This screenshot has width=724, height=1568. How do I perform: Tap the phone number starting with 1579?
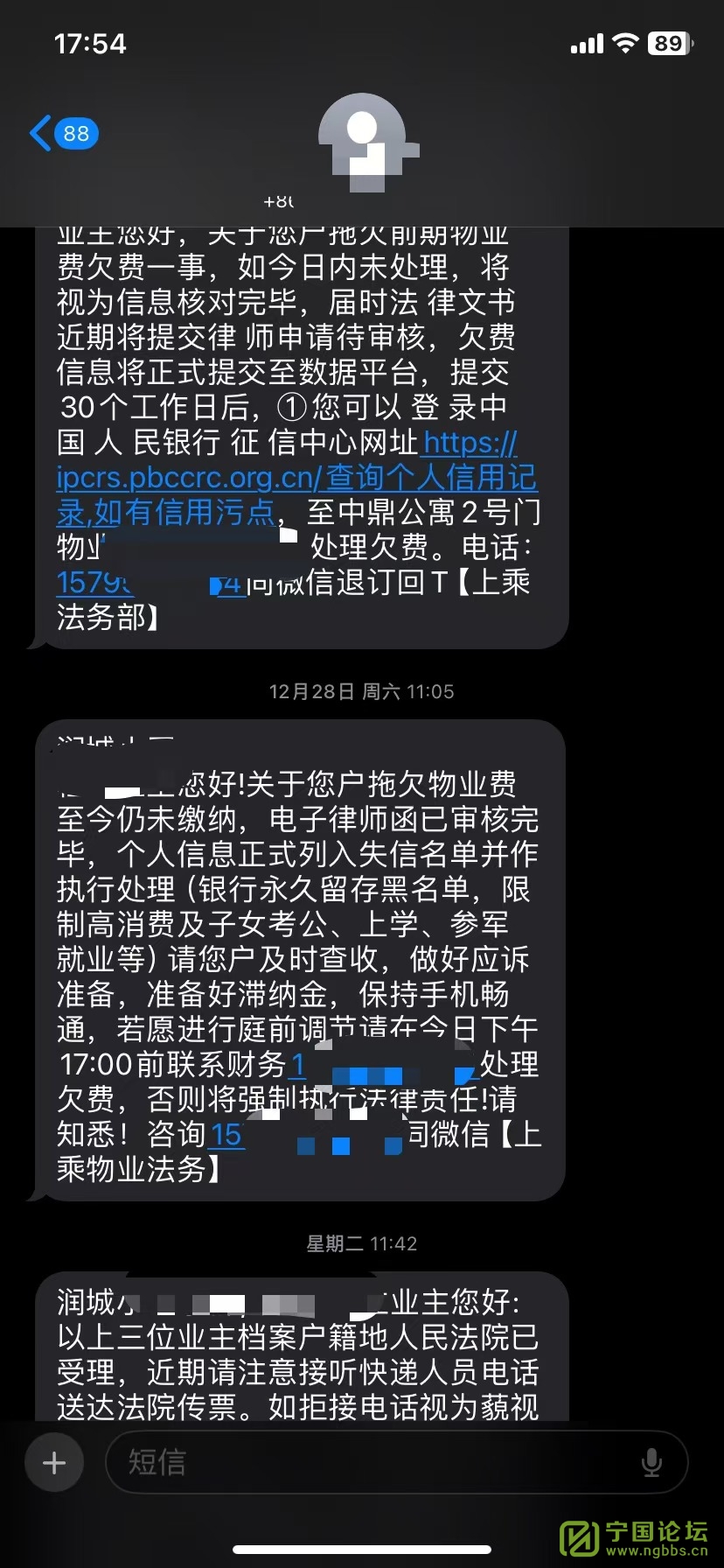click(94, 583)
